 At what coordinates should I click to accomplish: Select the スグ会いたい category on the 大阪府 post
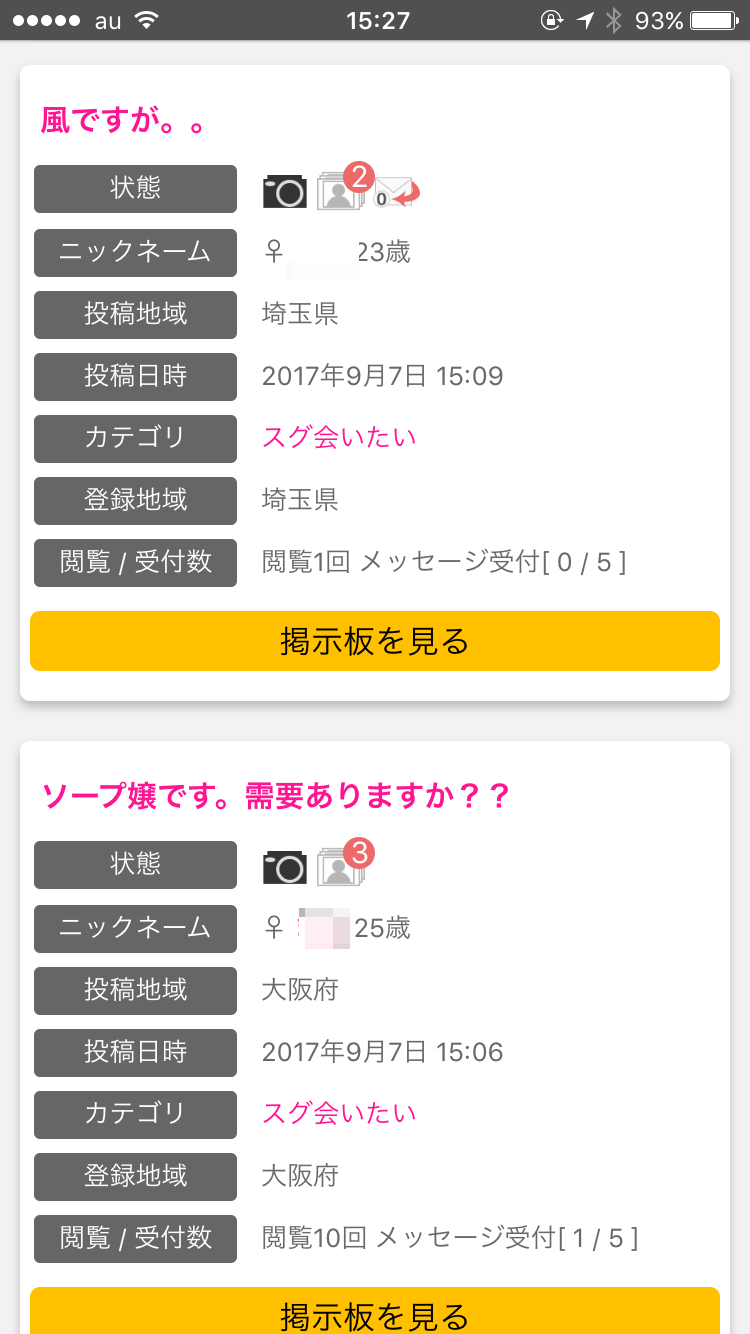[x=339, y=1113]
